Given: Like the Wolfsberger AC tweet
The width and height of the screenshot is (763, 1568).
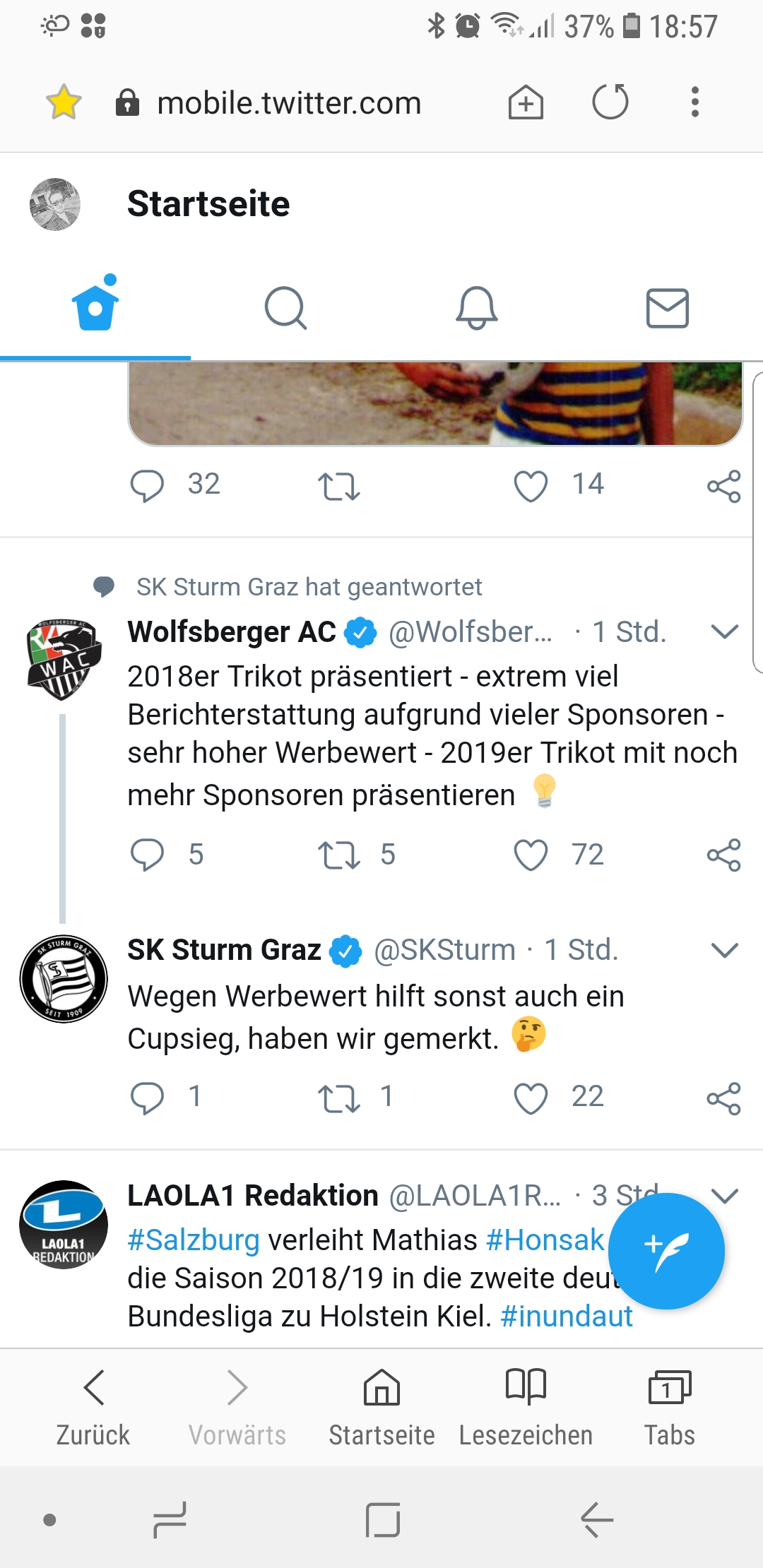Looking at the screenshot, I should pos(531,855).
